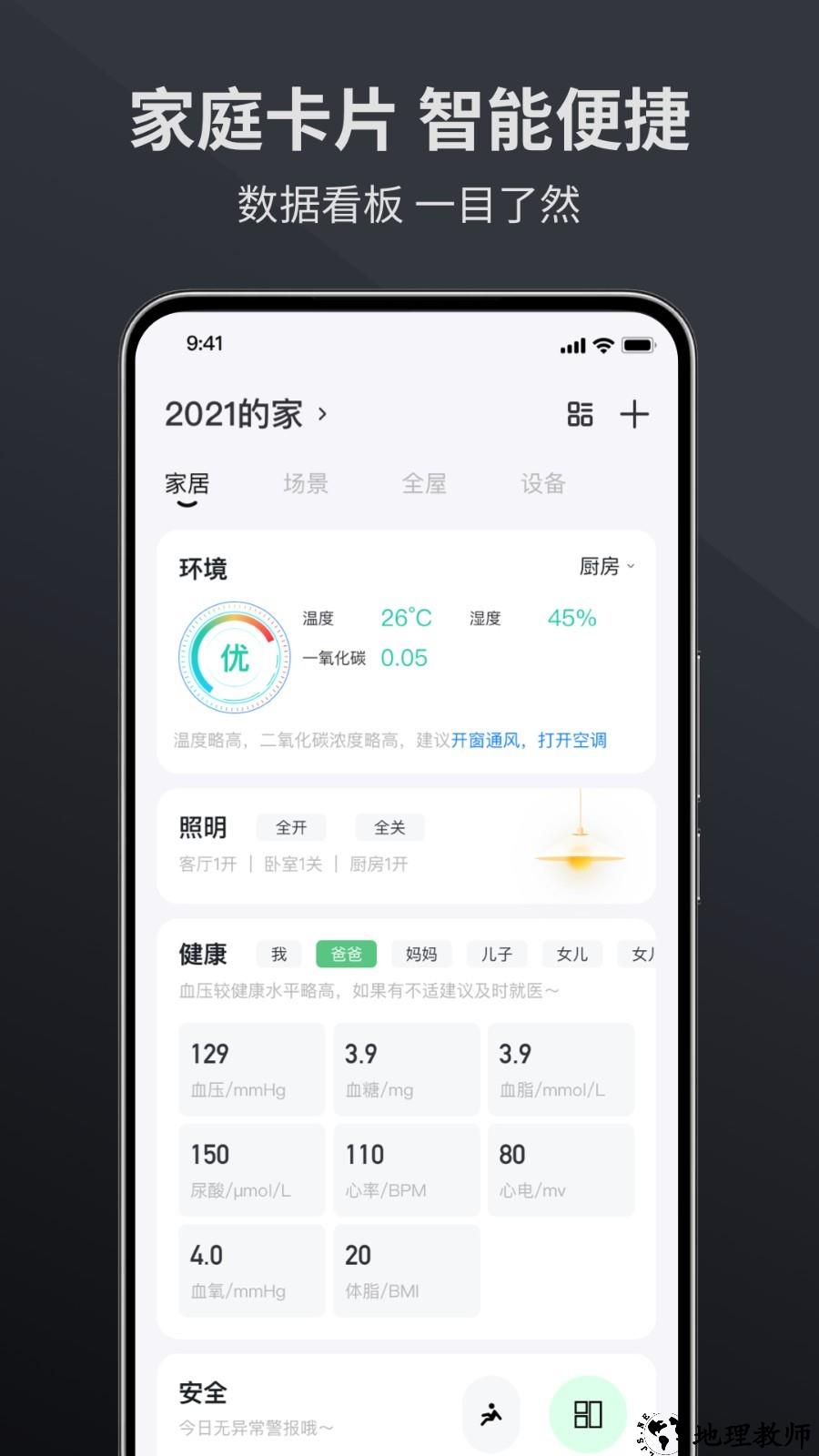Viewport: 819px width, 1456px height.
Task: Tap the green grid layout icon in 安全 card
Action: [x=588, y=1413]
